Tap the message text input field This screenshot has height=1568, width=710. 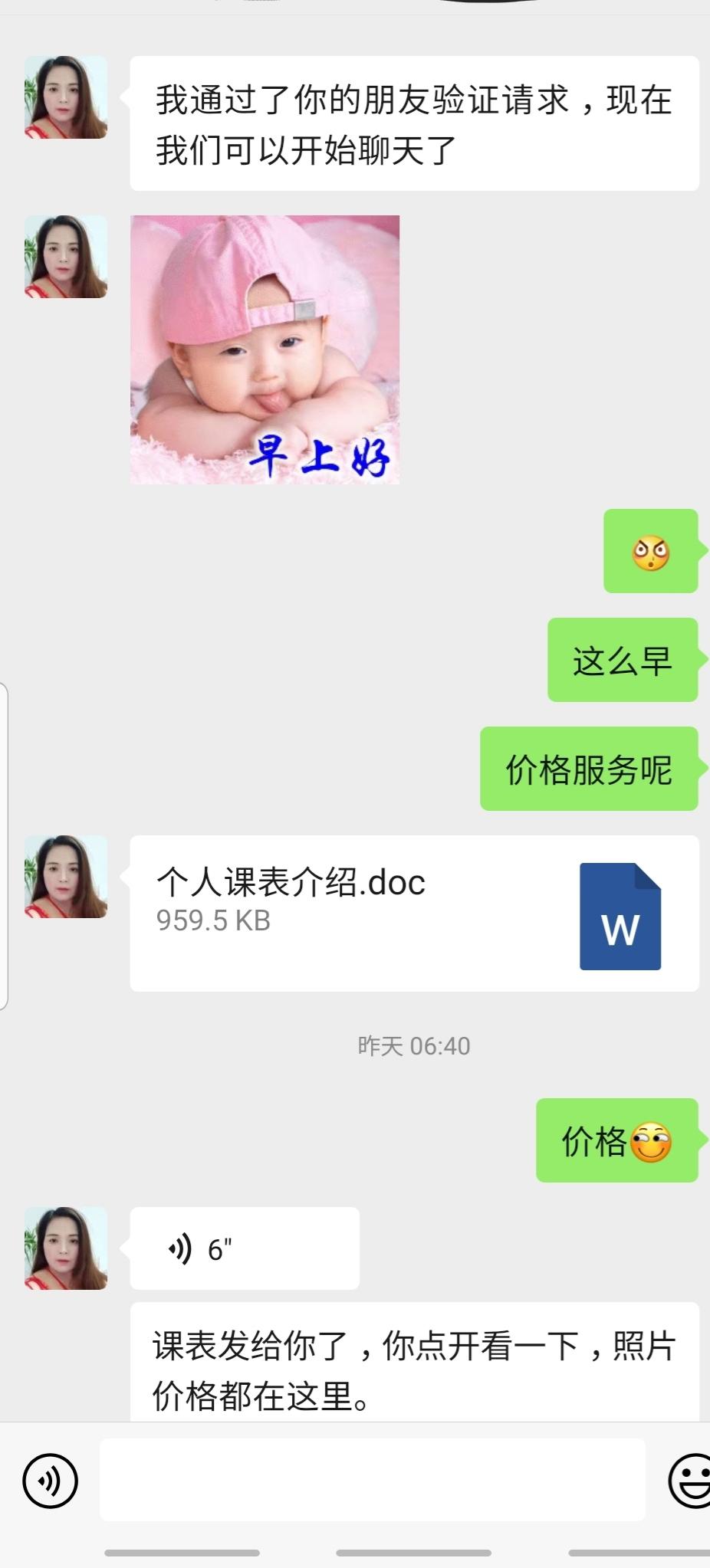[372, 1479]
